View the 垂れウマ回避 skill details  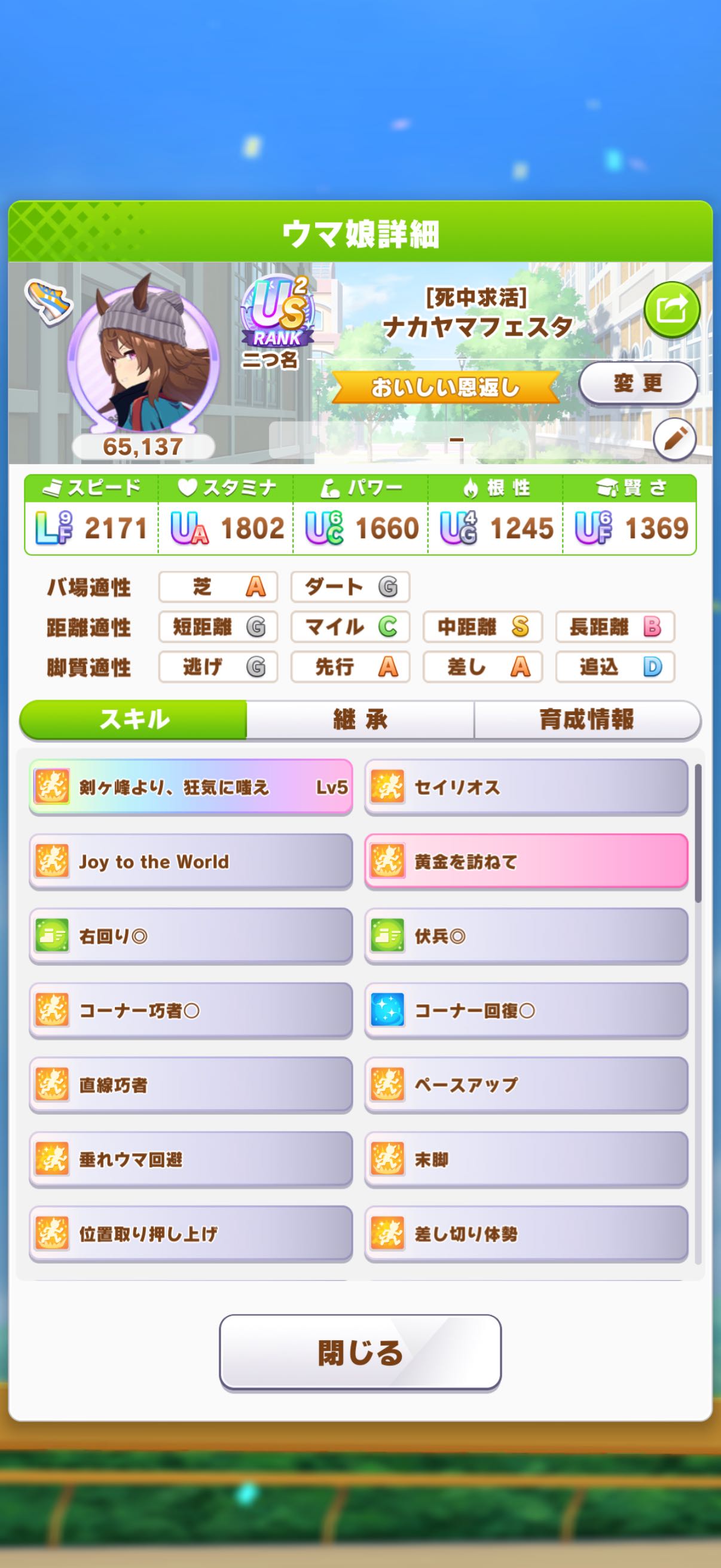191,1160
